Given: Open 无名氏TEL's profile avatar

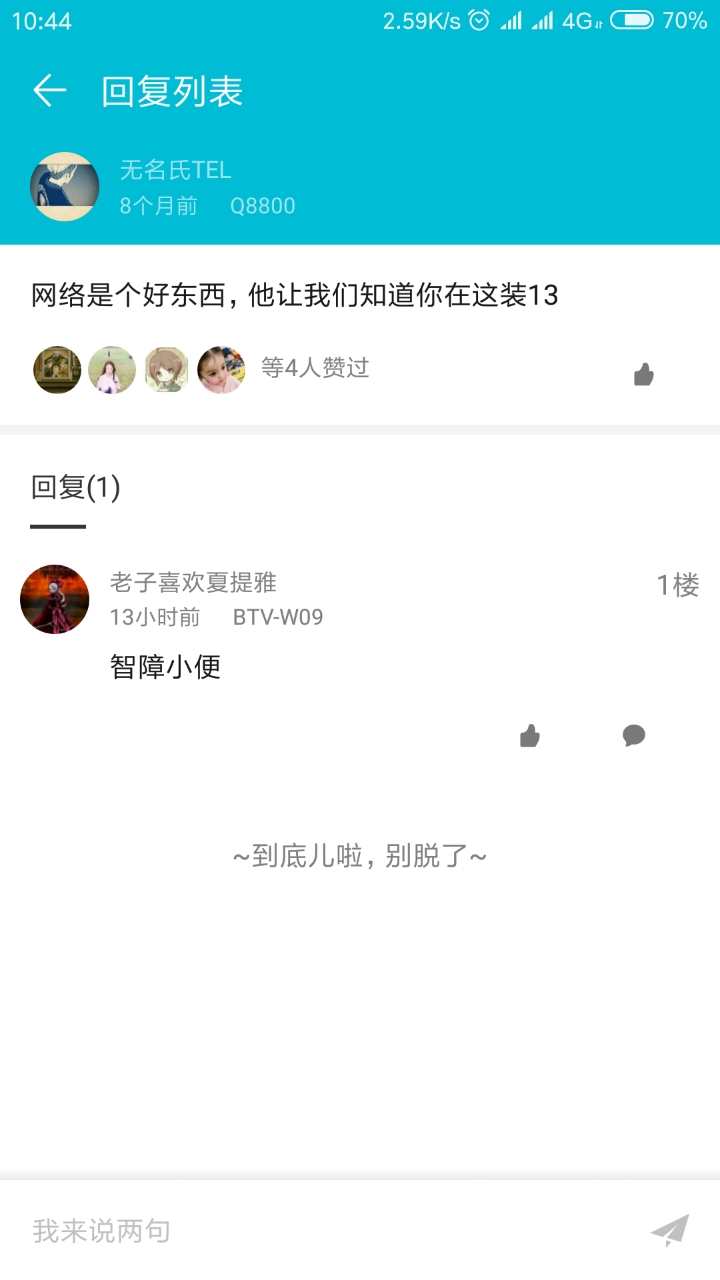Looking at the screenshot, I should (x=65, y=187).
